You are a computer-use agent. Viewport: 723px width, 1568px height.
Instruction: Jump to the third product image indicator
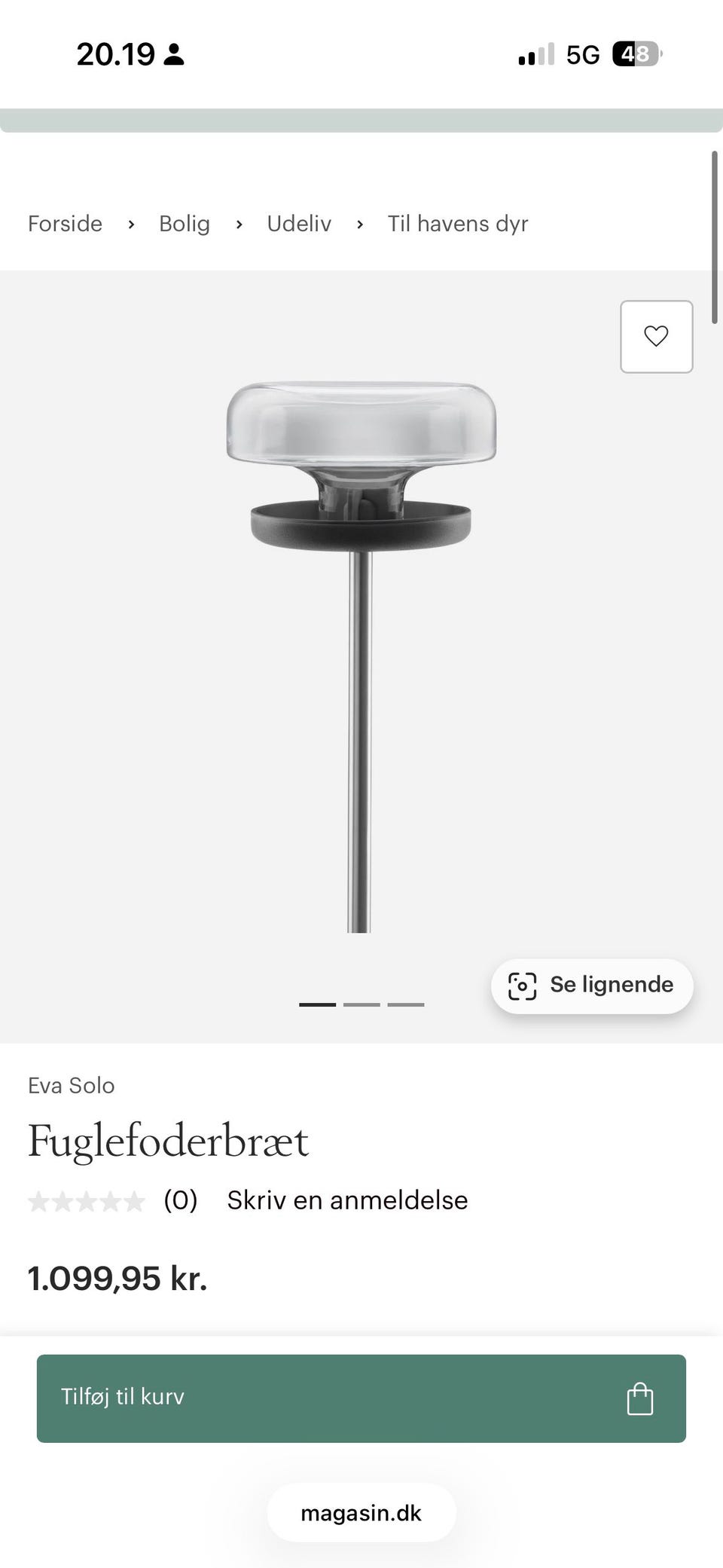pyautogui.click(x=406, y=1004)
